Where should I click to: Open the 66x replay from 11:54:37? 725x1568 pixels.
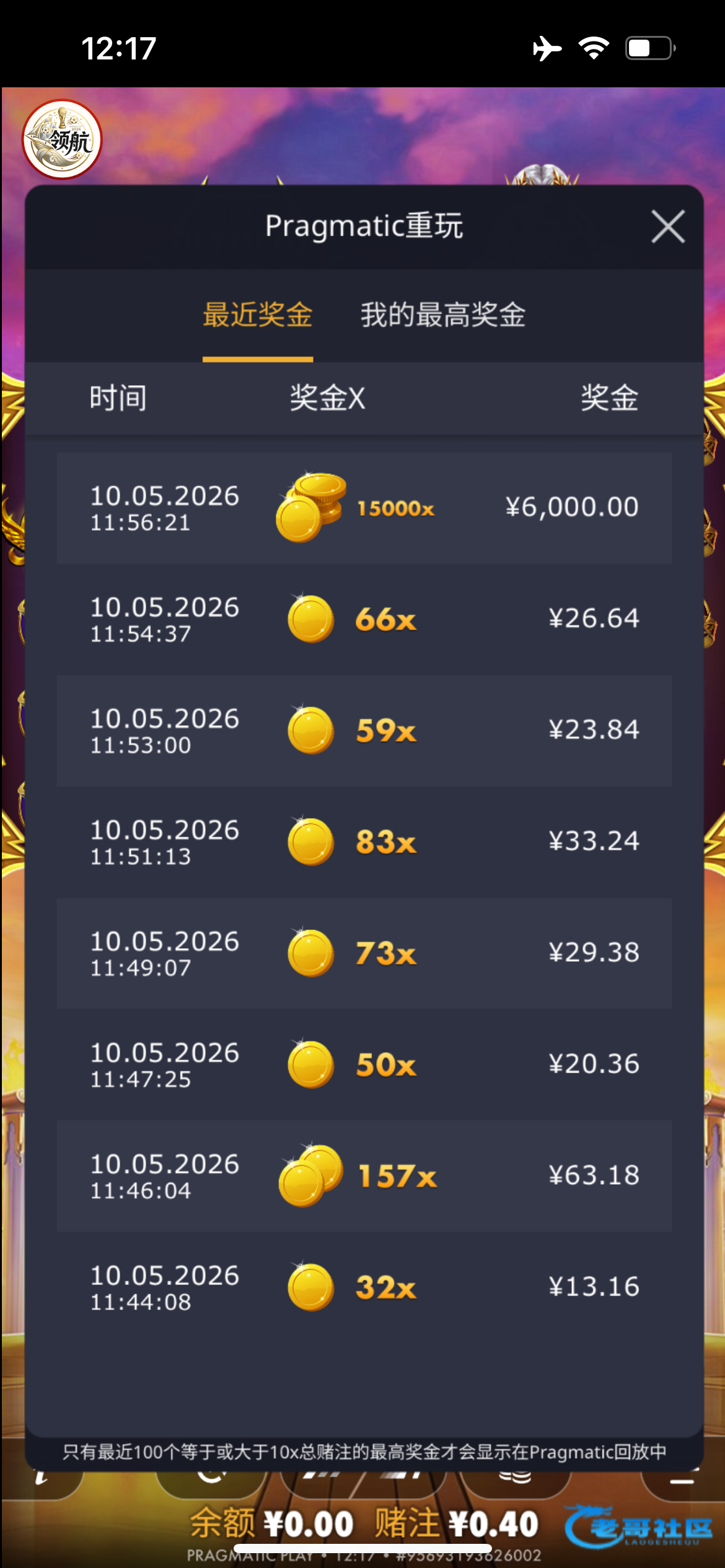[x=364, y=619]
